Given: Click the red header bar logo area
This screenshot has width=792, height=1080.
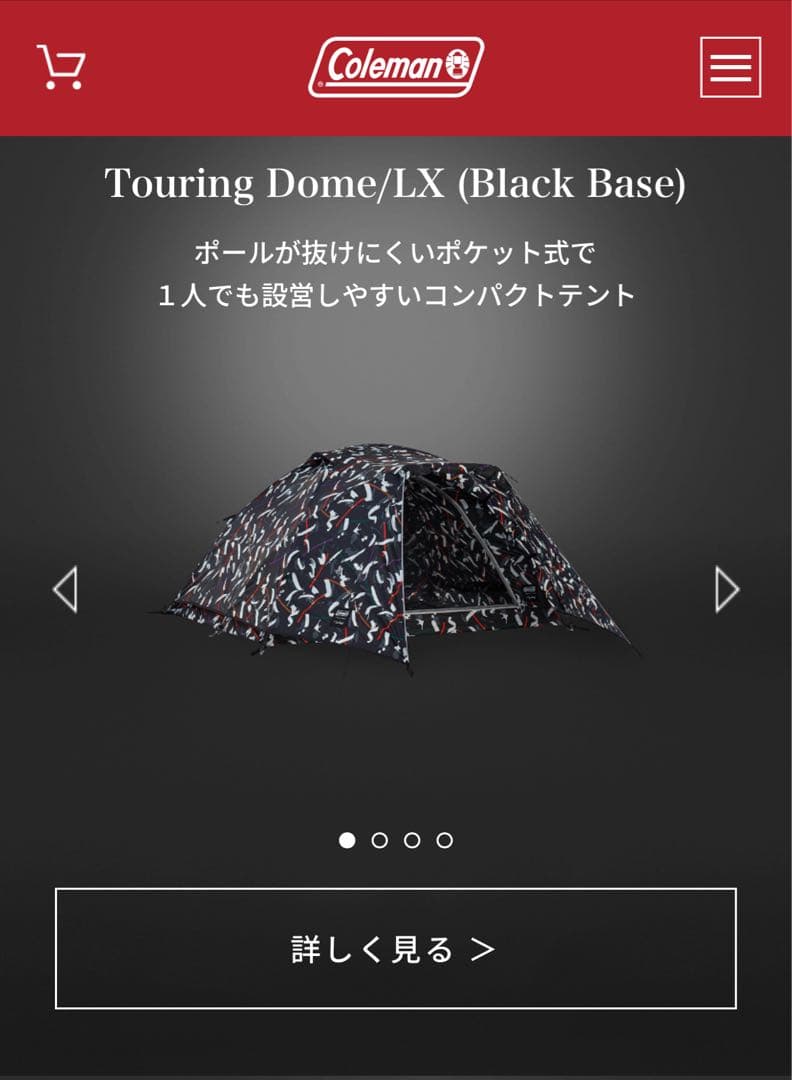Looking at the screenshot, I should [396, 65].
